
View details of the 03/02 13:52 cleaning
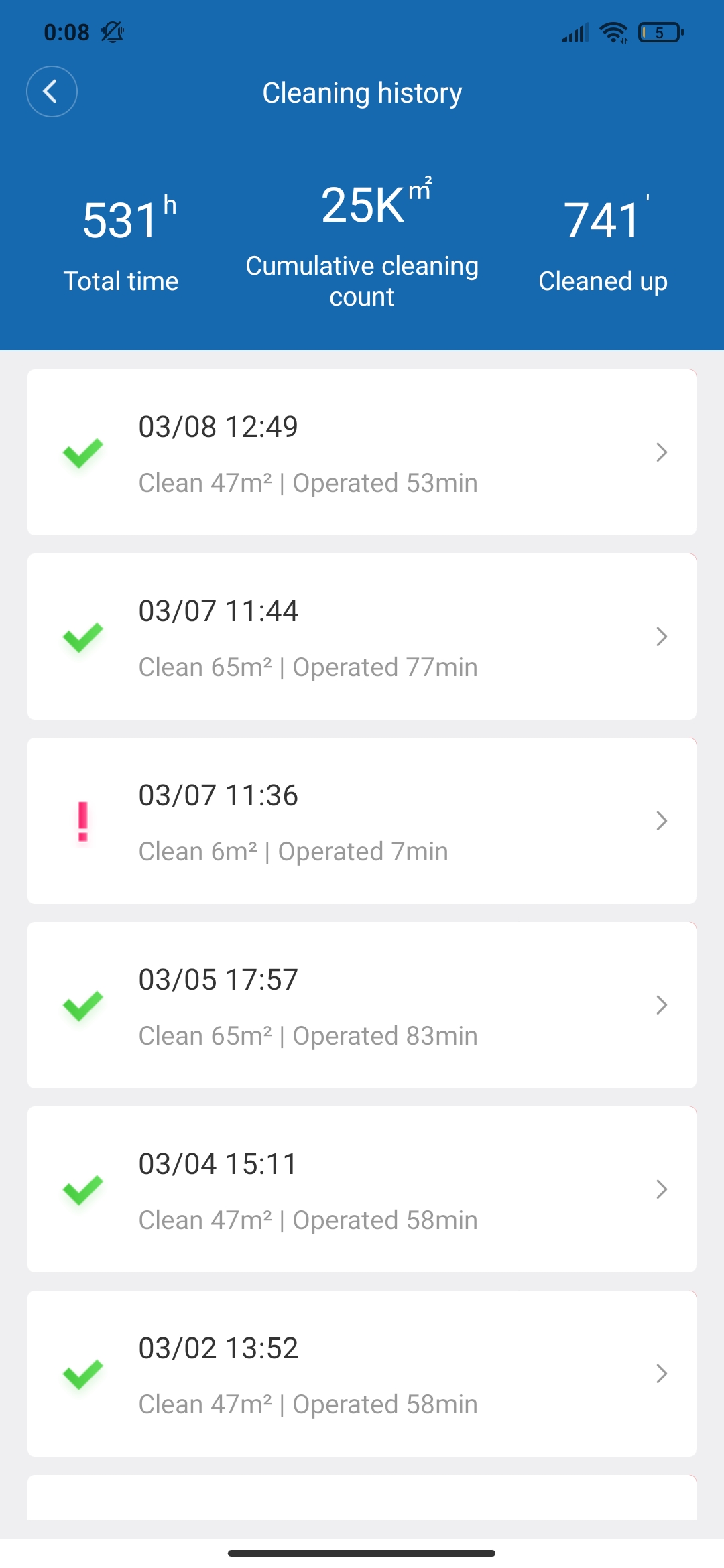coord(362,1374)
